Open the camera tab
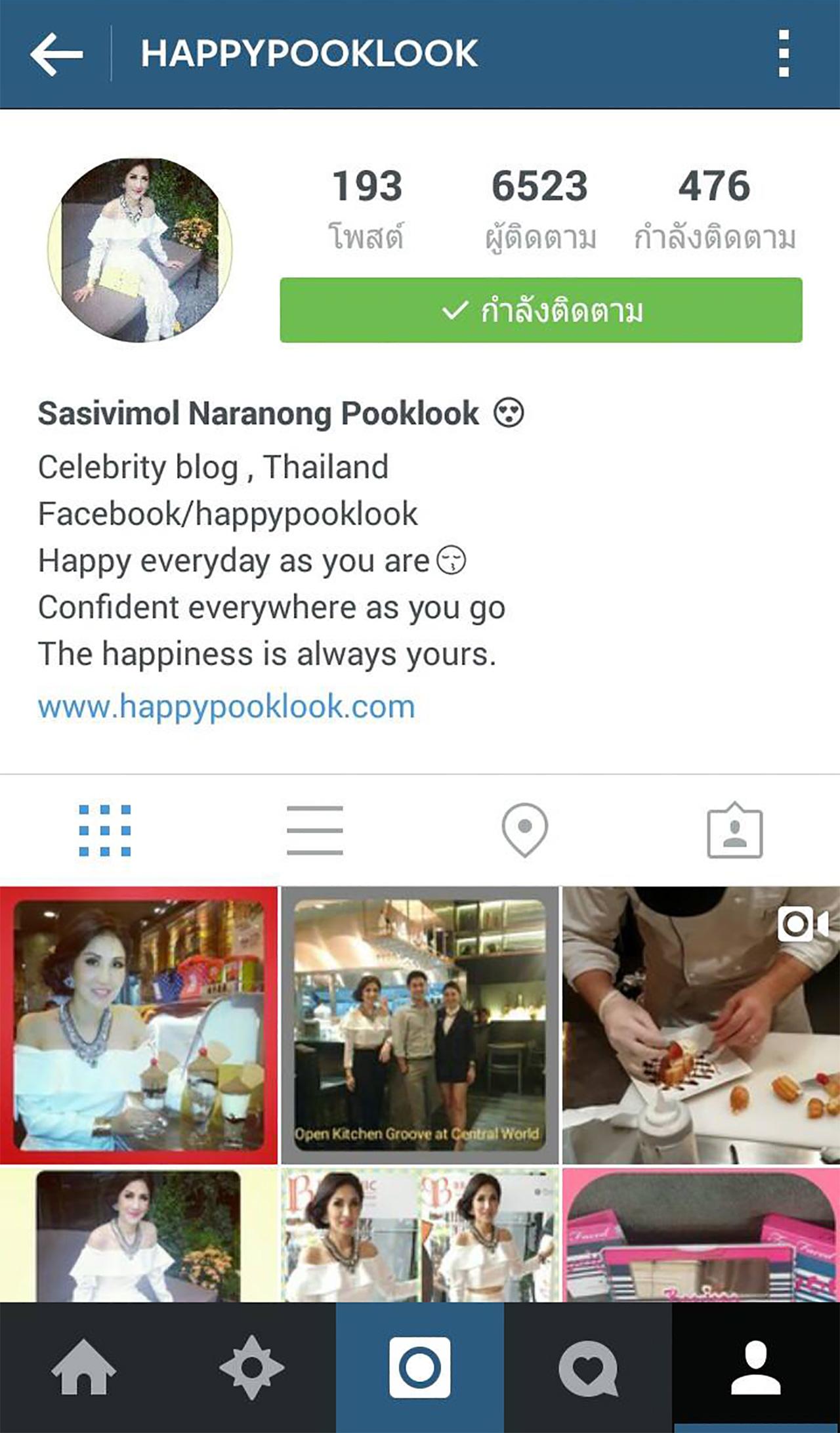Screen dimensions: 840x1433 pos(420,1368)
